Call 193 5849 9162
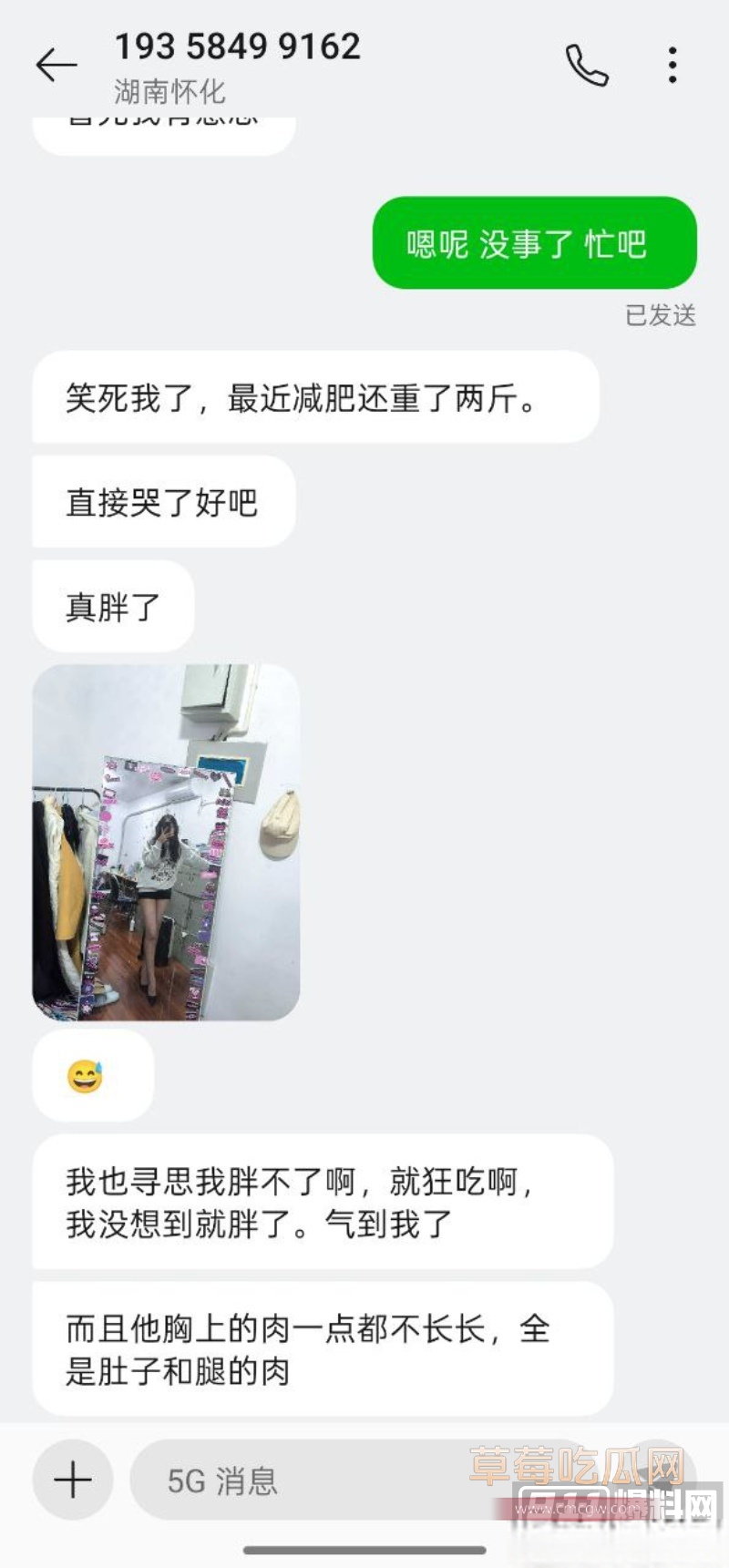The image size is (729, 1568). pos(587,66)
